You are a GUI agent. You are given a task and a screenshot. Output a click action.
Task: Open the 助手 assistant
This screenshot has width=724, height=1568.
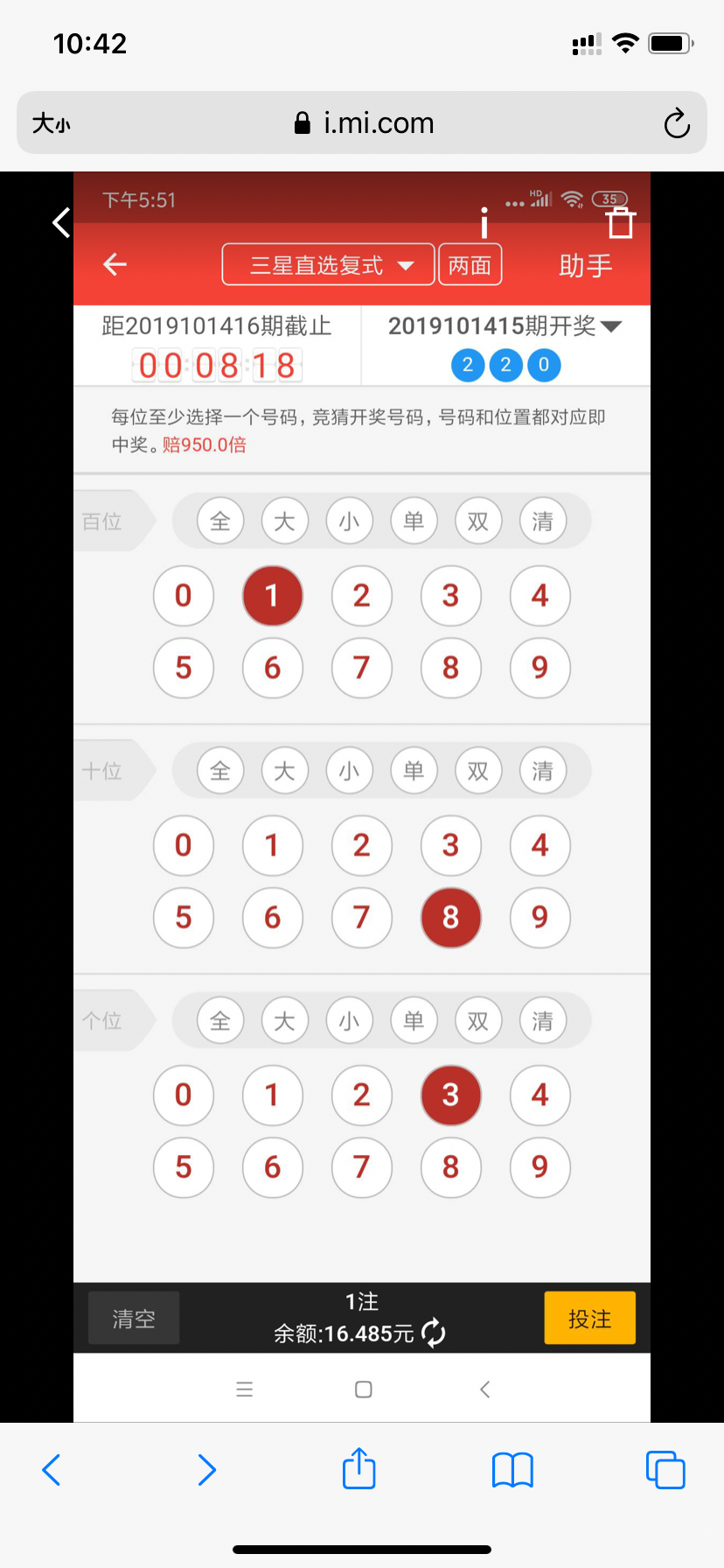(x=585, y=265)
